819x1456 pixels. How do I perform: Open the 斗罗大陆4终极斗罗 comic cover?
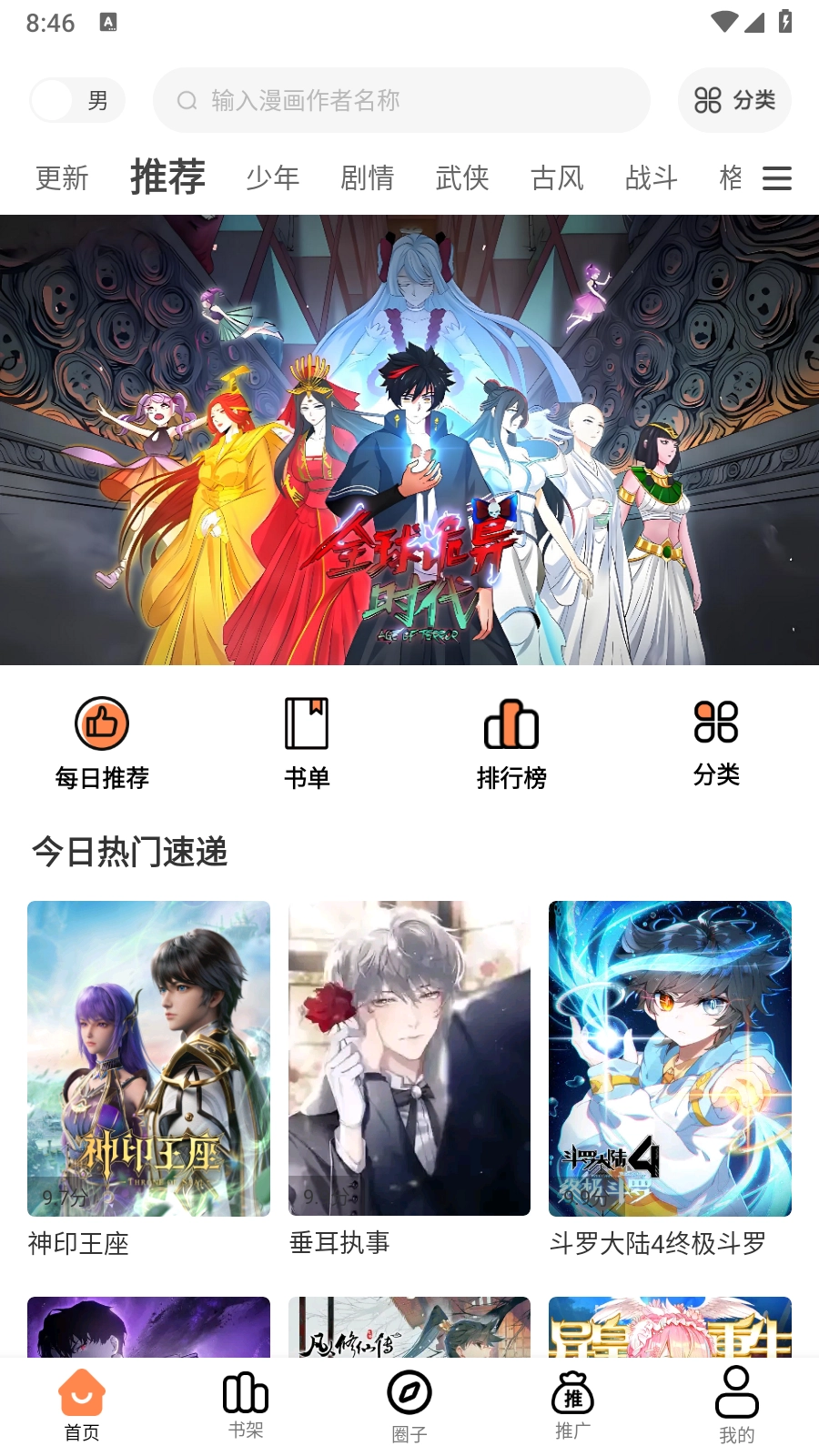[x=670, y=1057]
